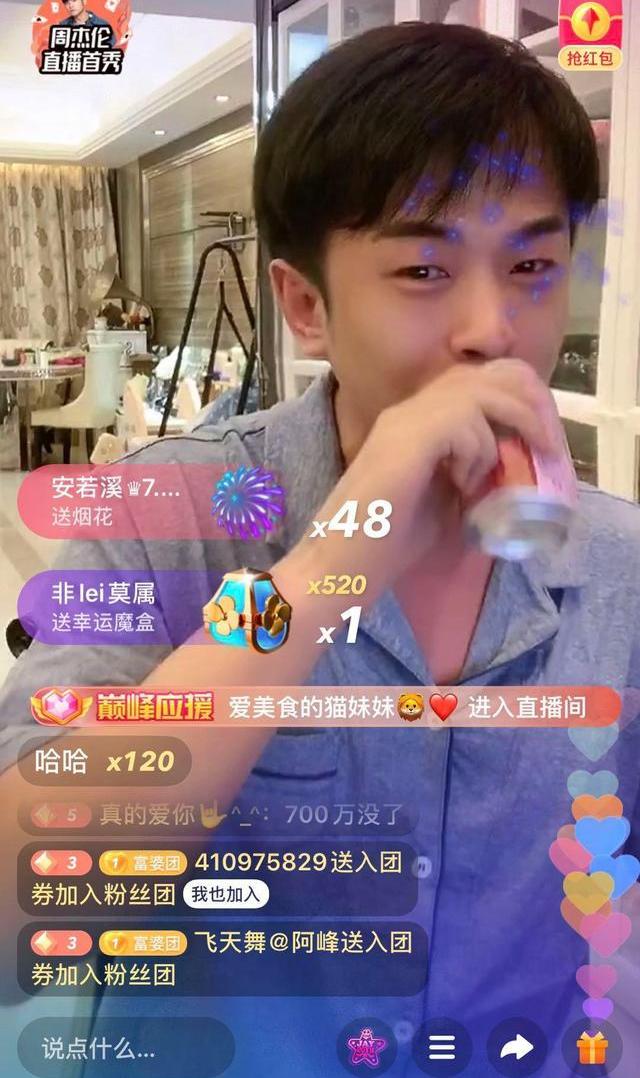Open the JAY star badge icon
Viewport: 640px width, 1078px height.
coord(366,1048)
